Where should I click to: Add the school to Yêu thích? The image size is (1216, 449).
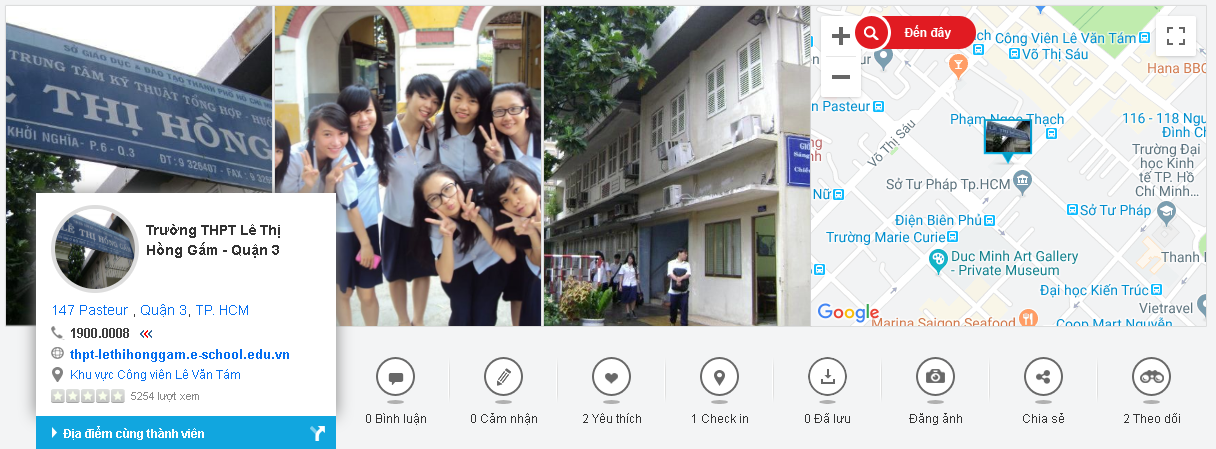click(611, 378)
